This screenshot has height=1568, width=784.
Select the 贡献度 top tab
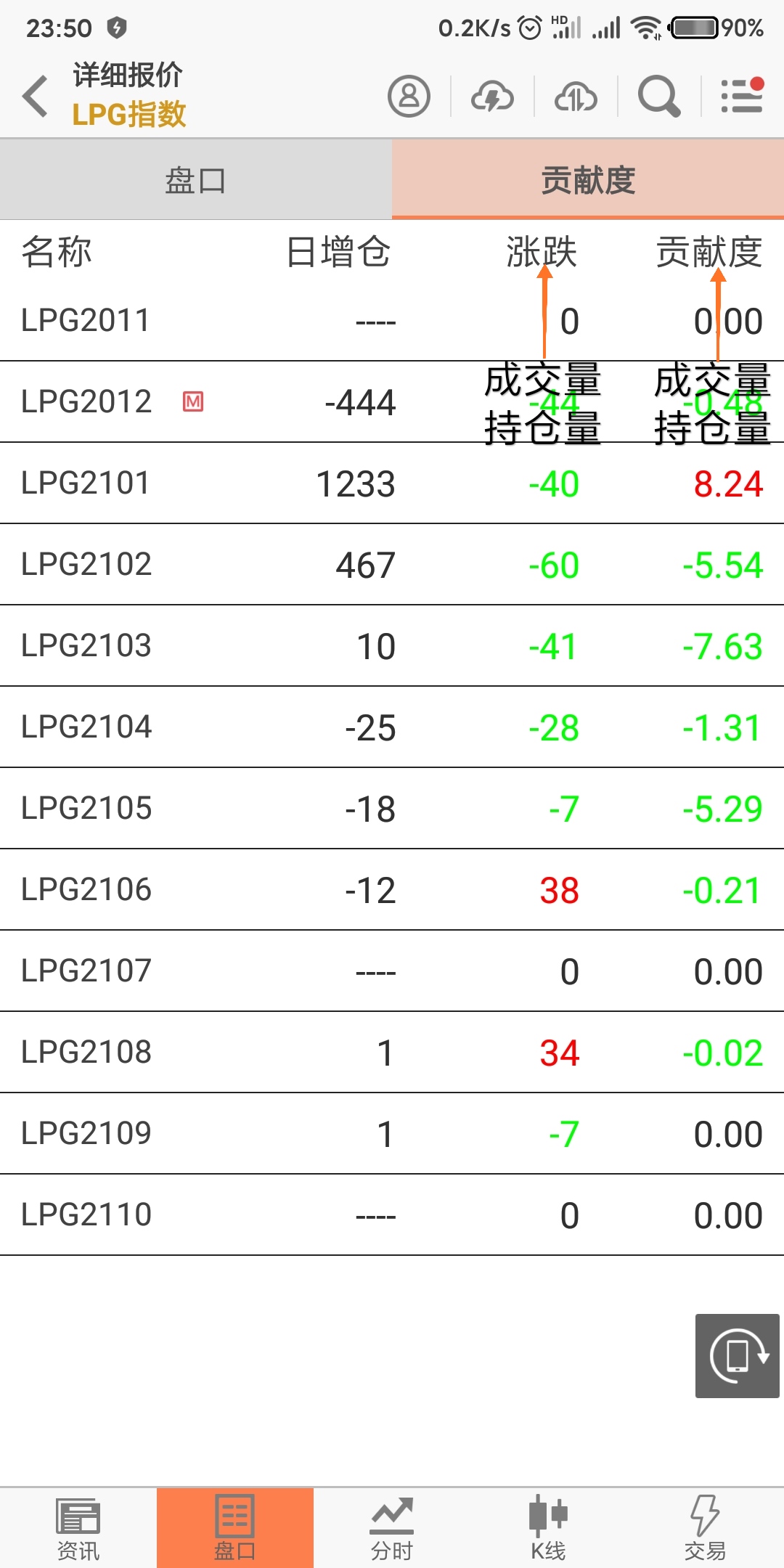588,180
